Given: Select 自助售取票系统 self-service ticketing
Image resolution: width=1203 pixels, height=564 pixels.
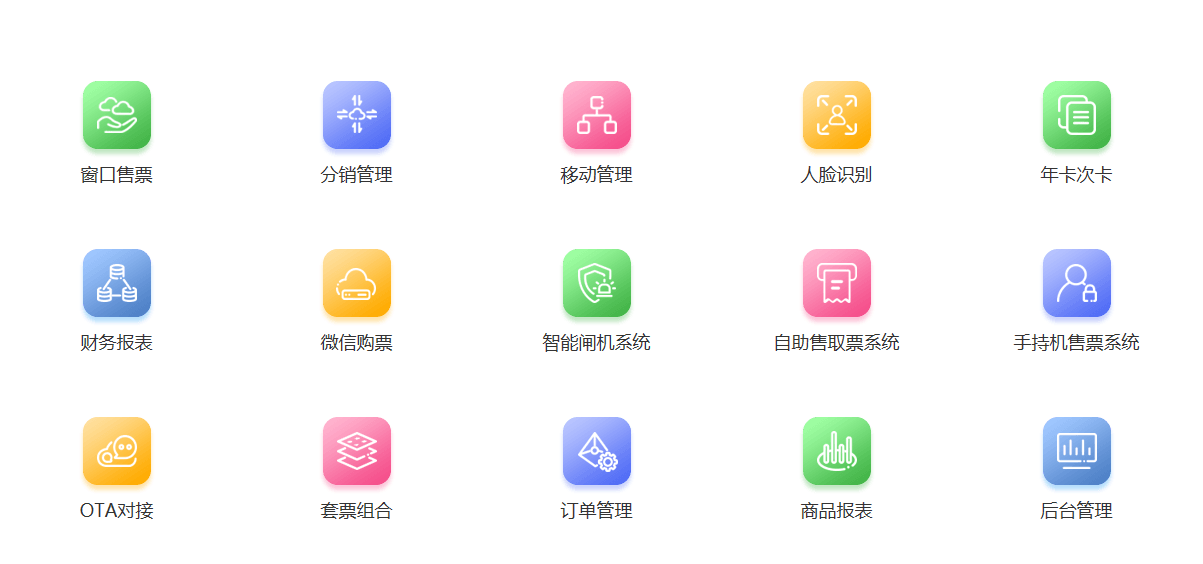Looking at the screenshot, I should pyautogui.click(x=837, y=283).
